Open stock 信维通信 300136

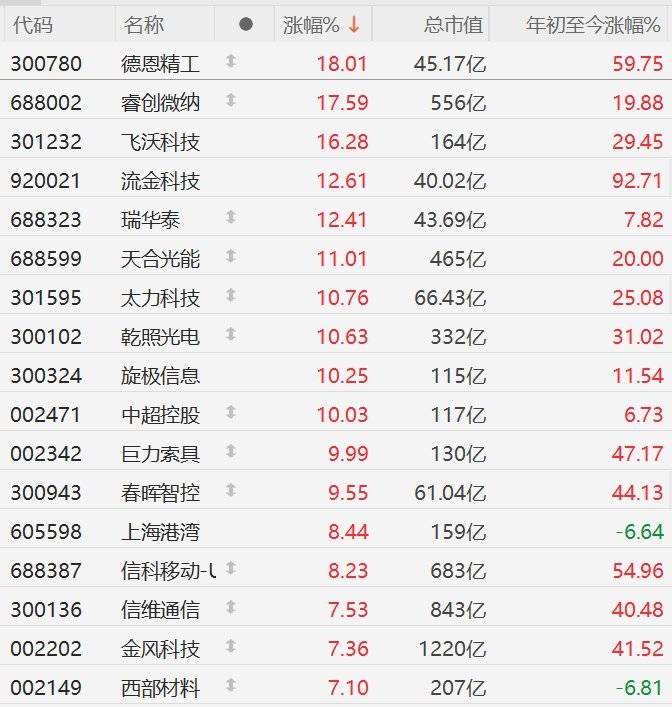pyautogui.click(x=160, y=610)
